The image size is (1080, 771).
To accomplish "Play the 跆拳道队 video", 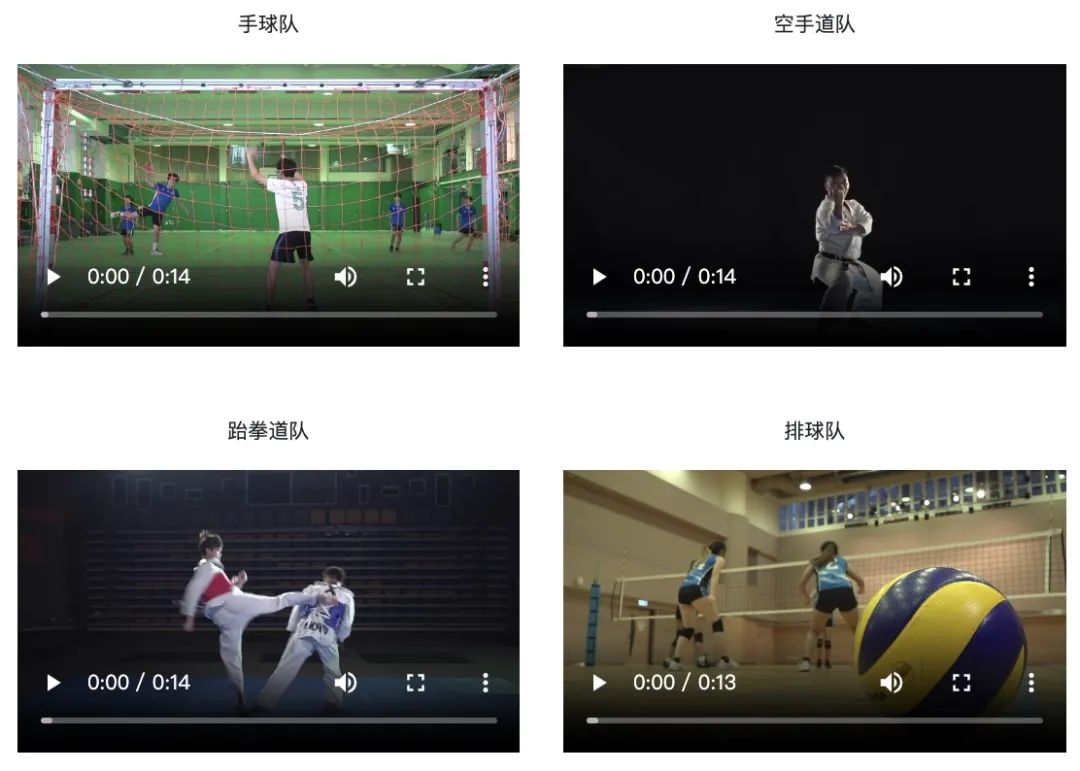I will pyautogui.click(x=54, y=683).
